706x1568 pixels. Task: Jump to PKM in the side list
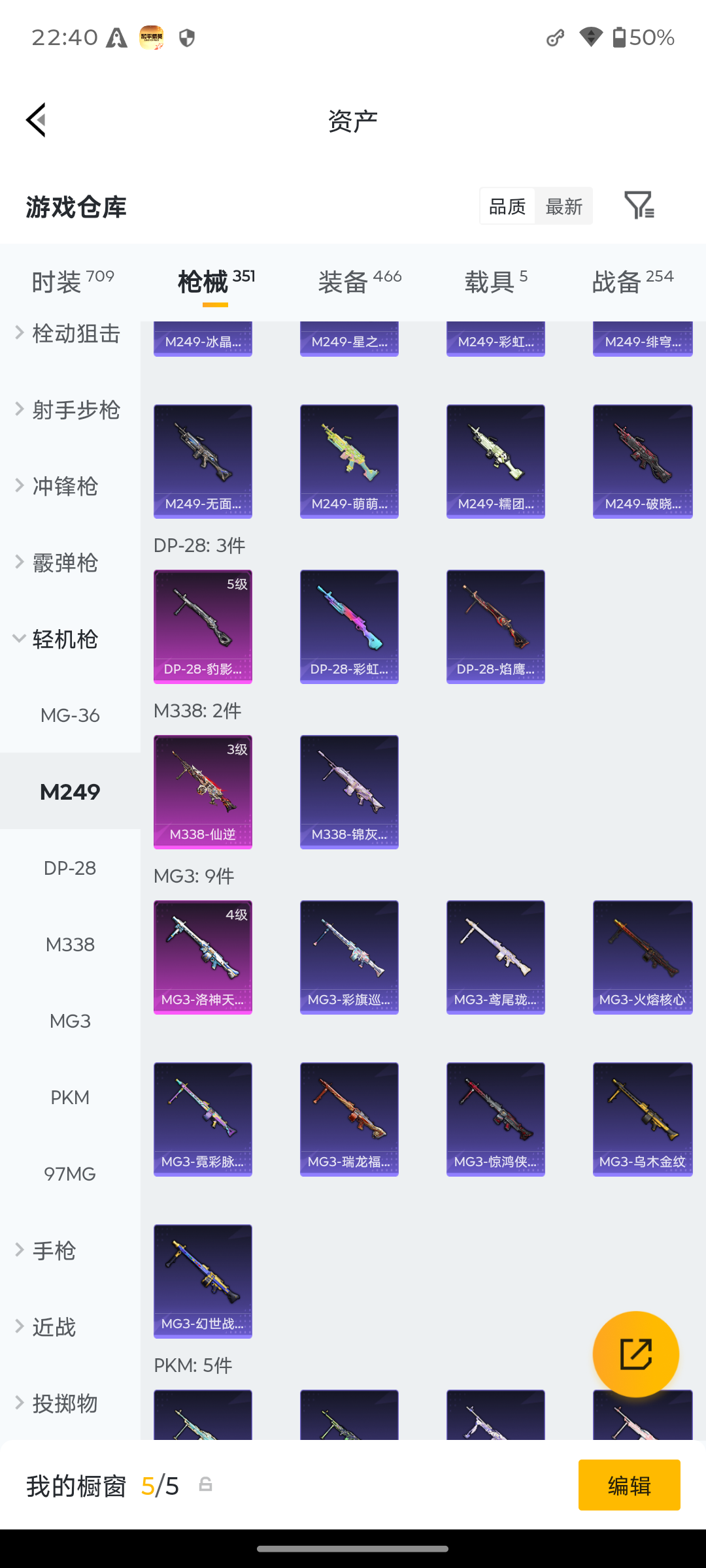70,1098
